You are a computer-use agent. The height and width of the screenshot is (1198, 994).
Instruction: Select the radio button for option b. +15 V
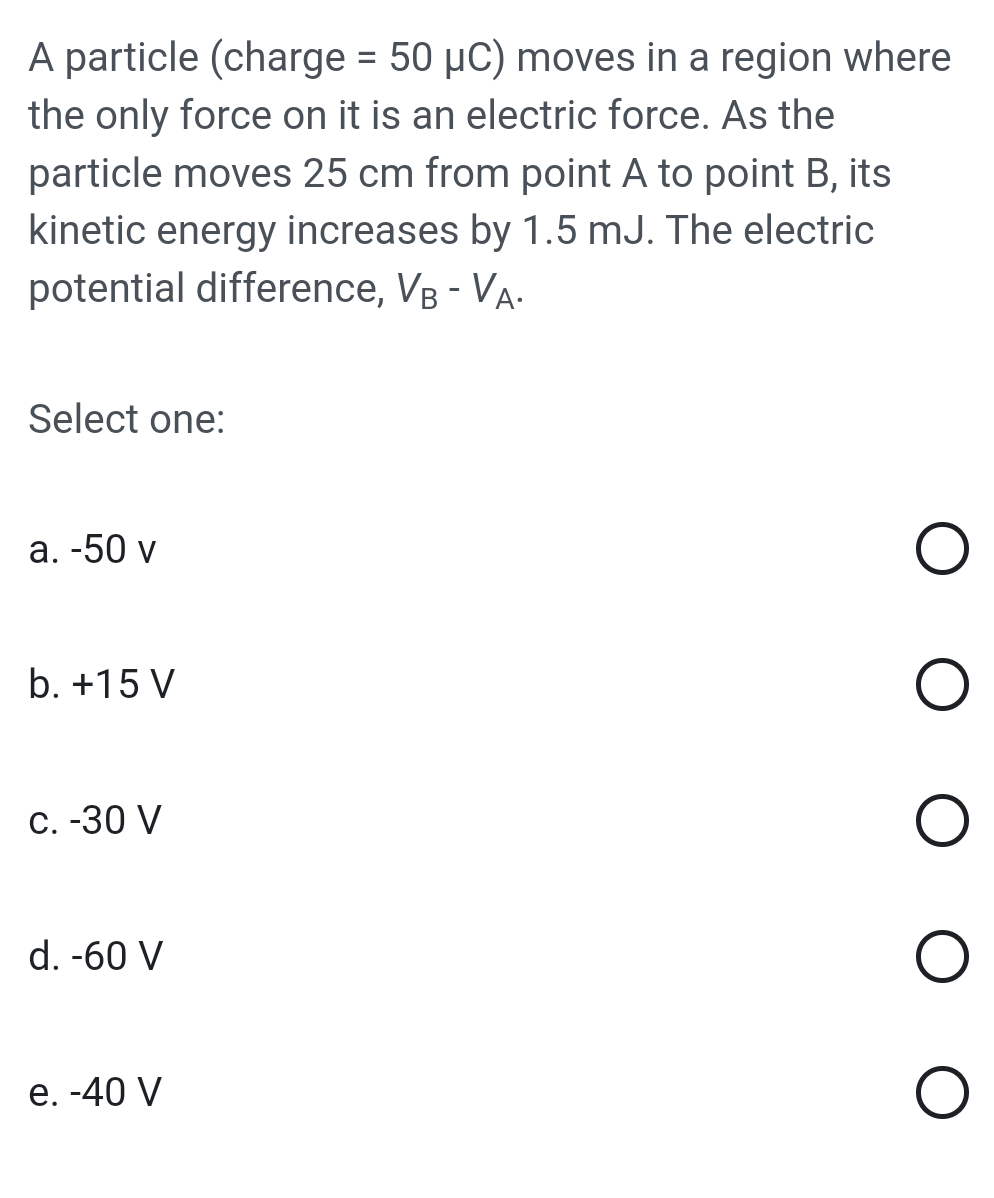click(x=941, y=685)
